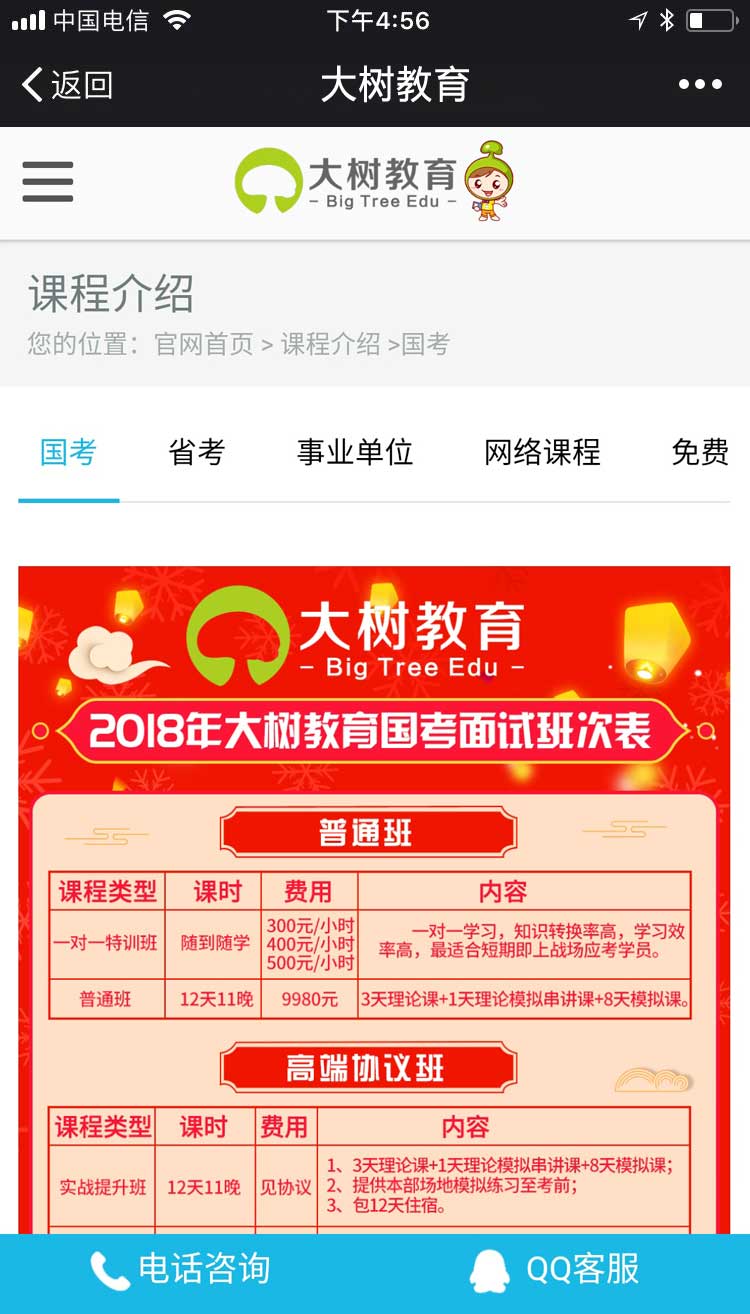Switch to the 事业单位 tab
Viewport: 750px width, 1314px height.
click(355, 453)
